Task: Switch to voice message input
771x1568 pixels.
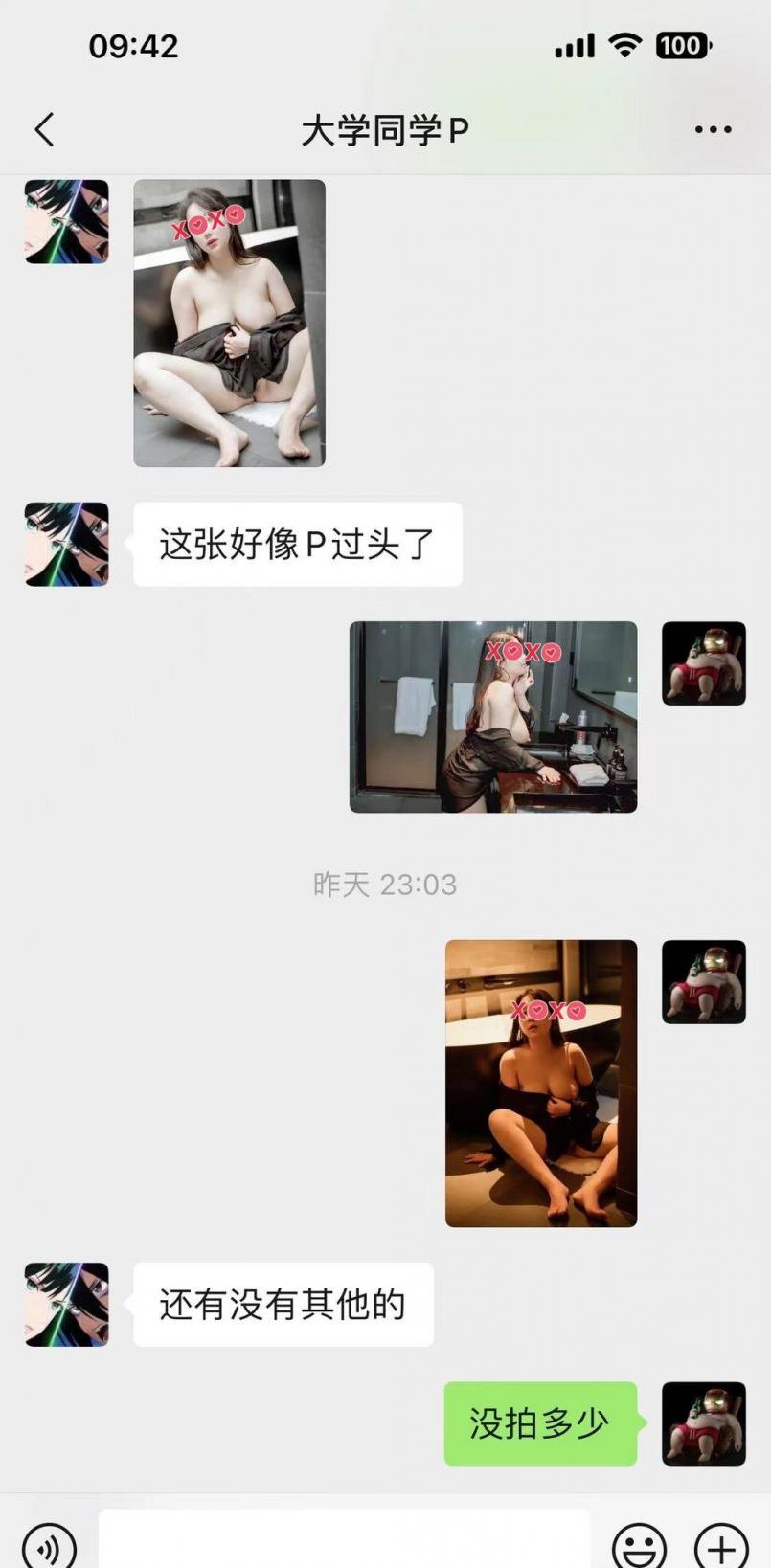Action: pos(48,1543)
